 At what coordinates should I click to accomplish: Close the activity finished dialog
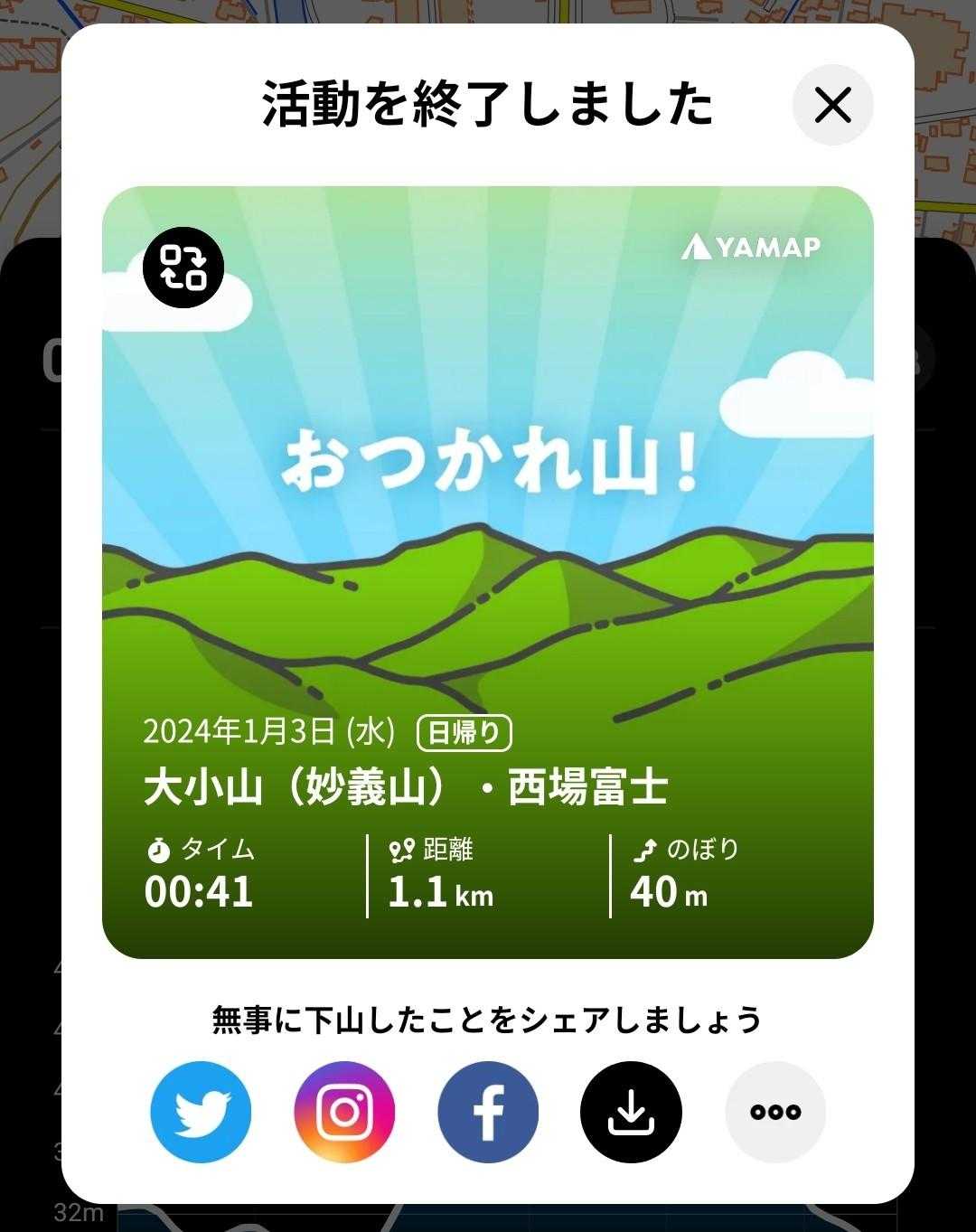coord(832,105)
